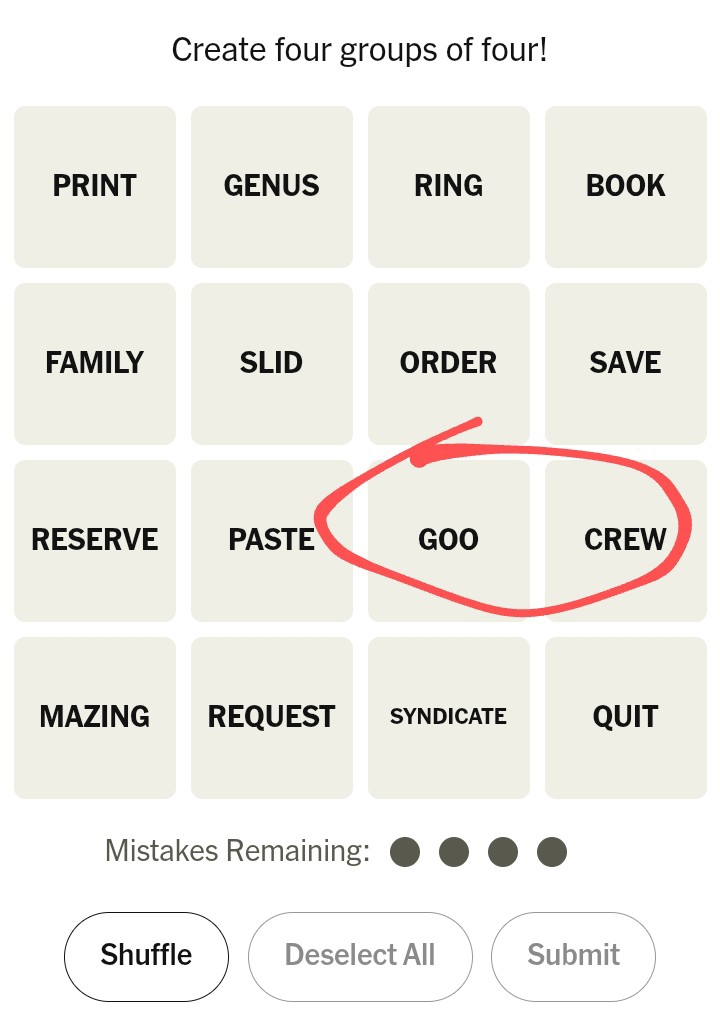Screen dimensions: 720x1021
Task: Choose the RING tile
Action: 449,186
